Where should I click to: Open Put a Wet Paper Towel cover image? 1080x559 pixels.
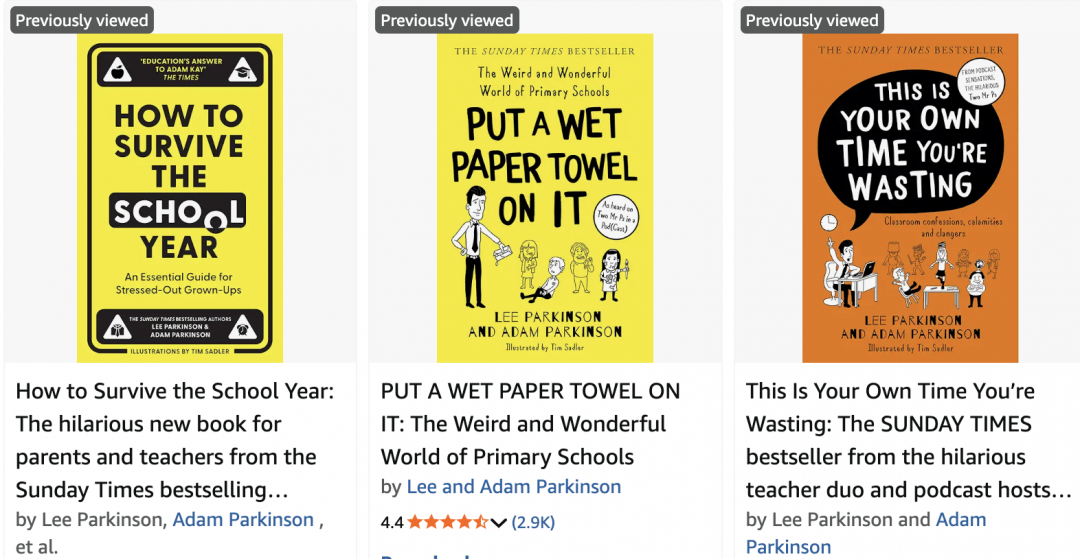[x=545, y=198]
